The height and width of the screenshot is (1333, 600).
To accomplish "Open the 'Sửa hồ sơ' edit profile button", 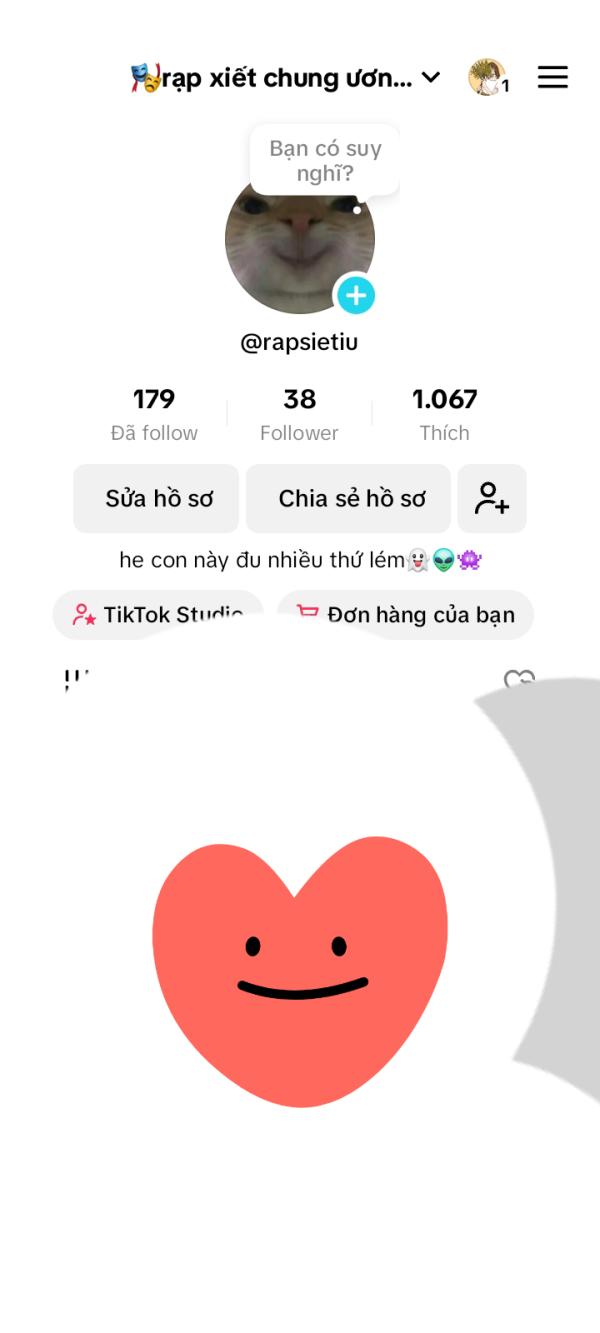I will coord(157,498).
